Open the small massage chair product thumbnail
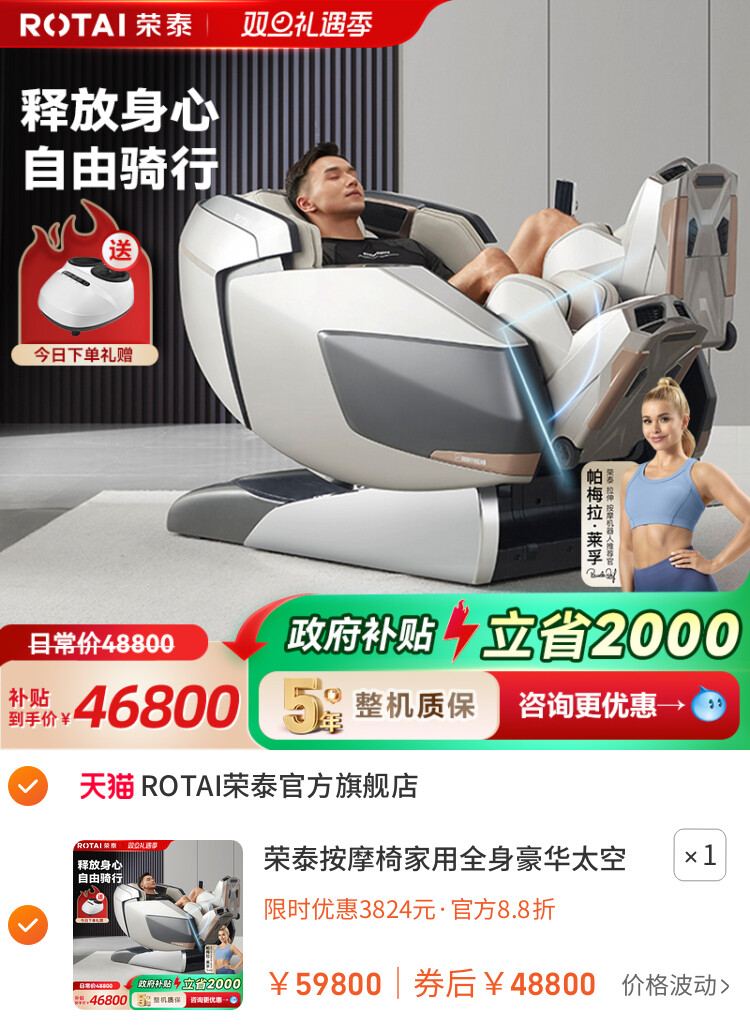The image size is (750, 1030). (x=158, y=925)
